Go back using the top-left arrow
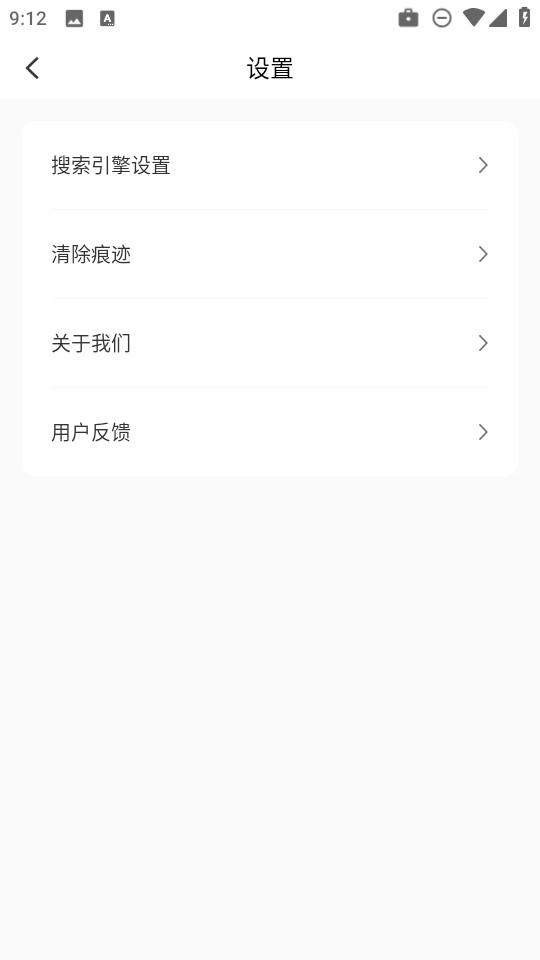 tap(32, 68)
